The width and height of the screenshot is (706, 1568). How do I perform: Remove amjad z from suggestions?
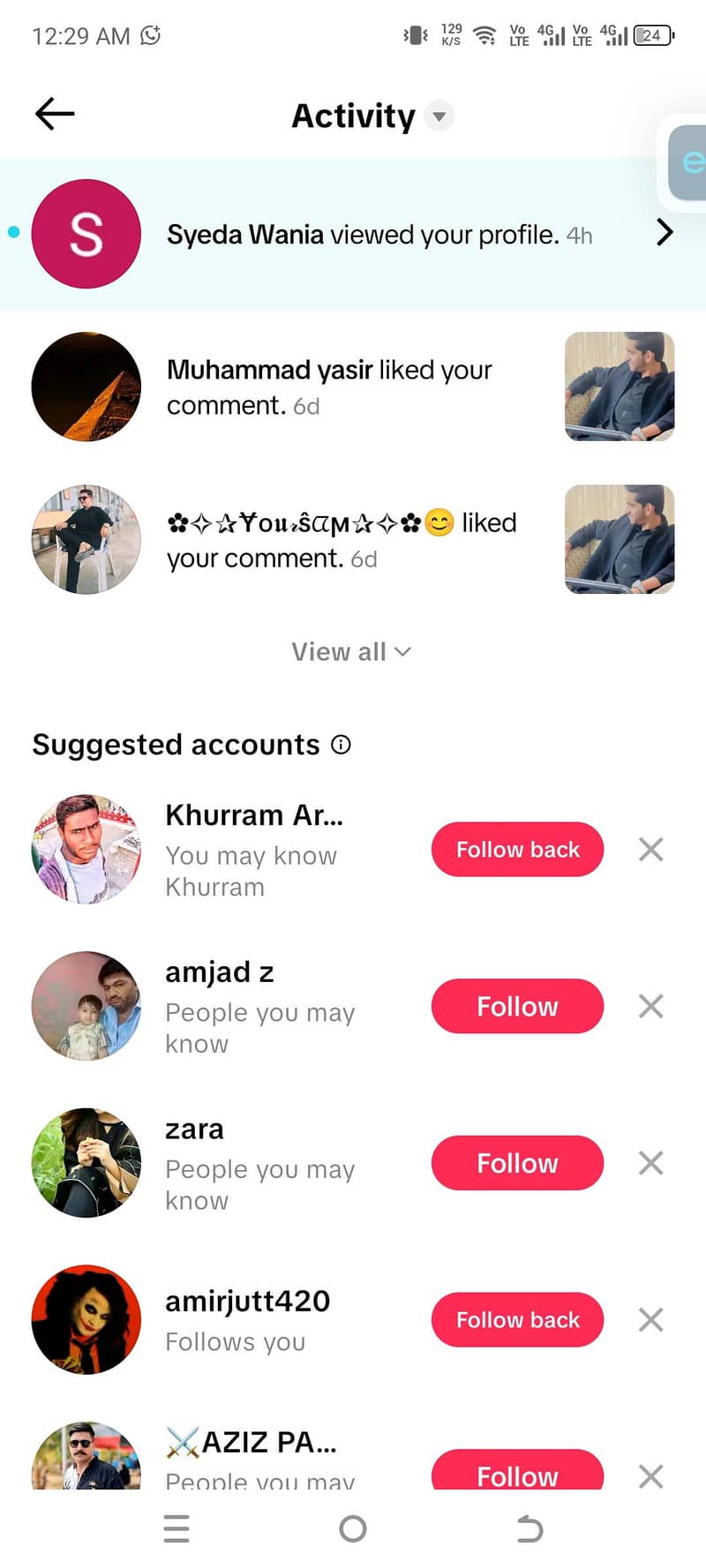[651, 1007]
